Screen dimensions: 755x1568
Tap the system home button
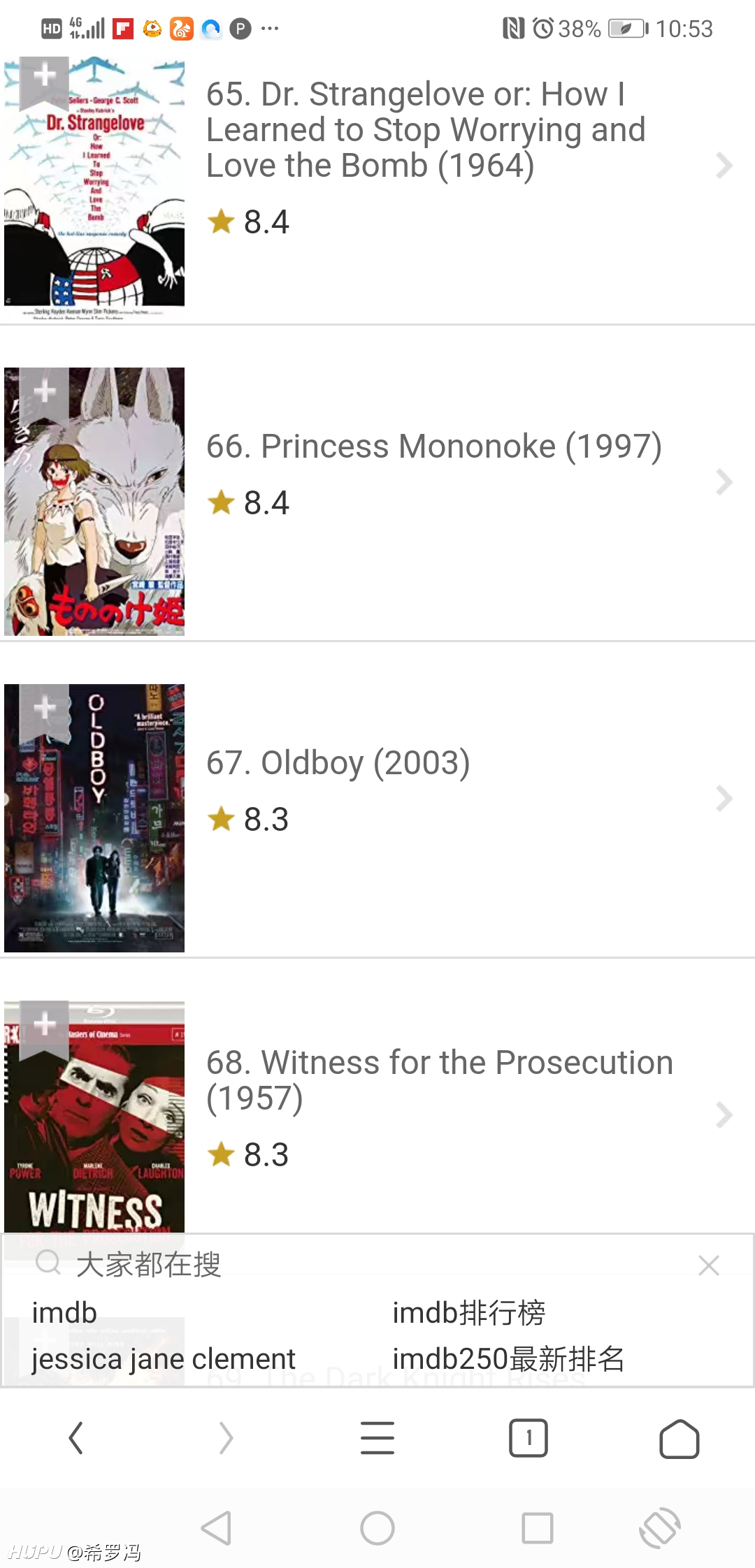coord(377,1528)
